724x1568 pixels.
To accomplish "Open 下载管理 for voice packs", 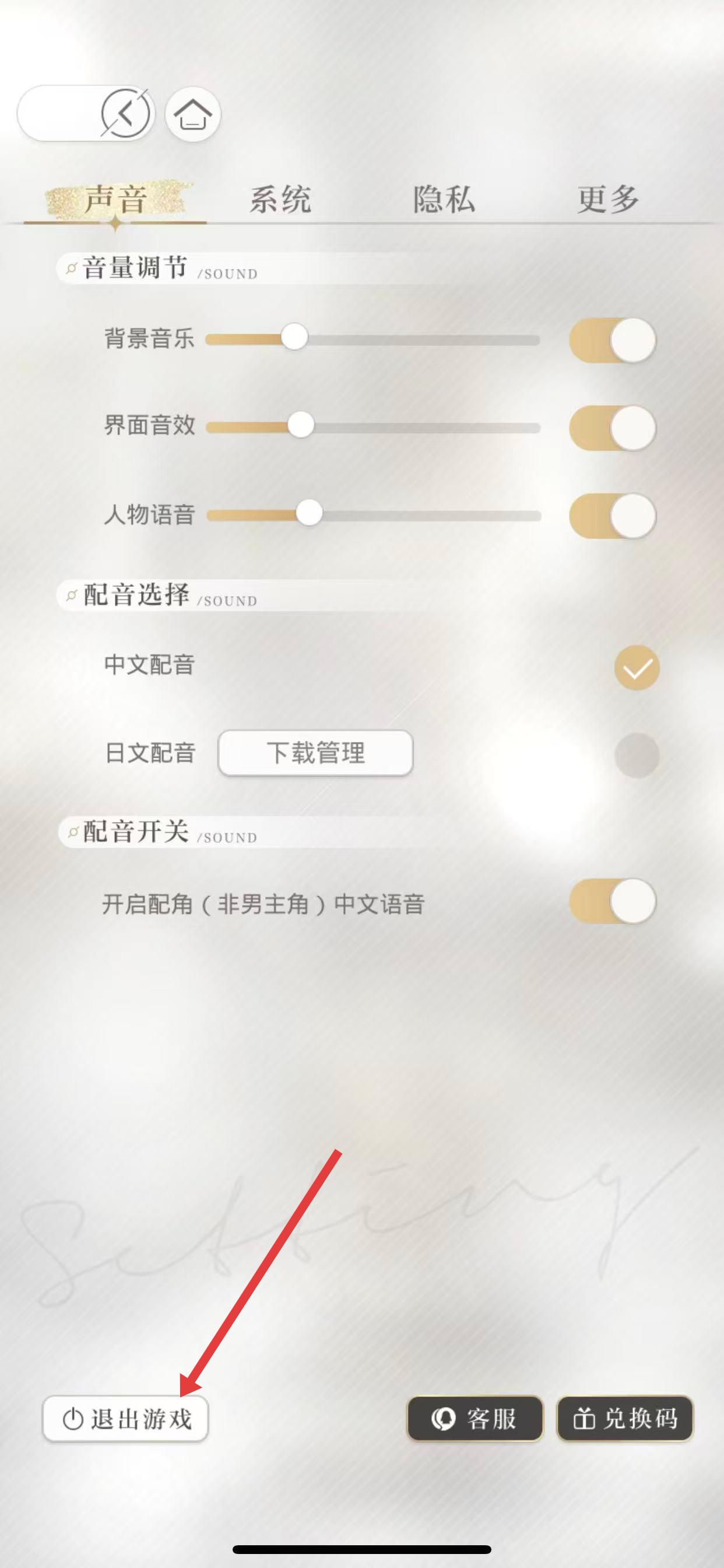I will [x=315, y=753].
